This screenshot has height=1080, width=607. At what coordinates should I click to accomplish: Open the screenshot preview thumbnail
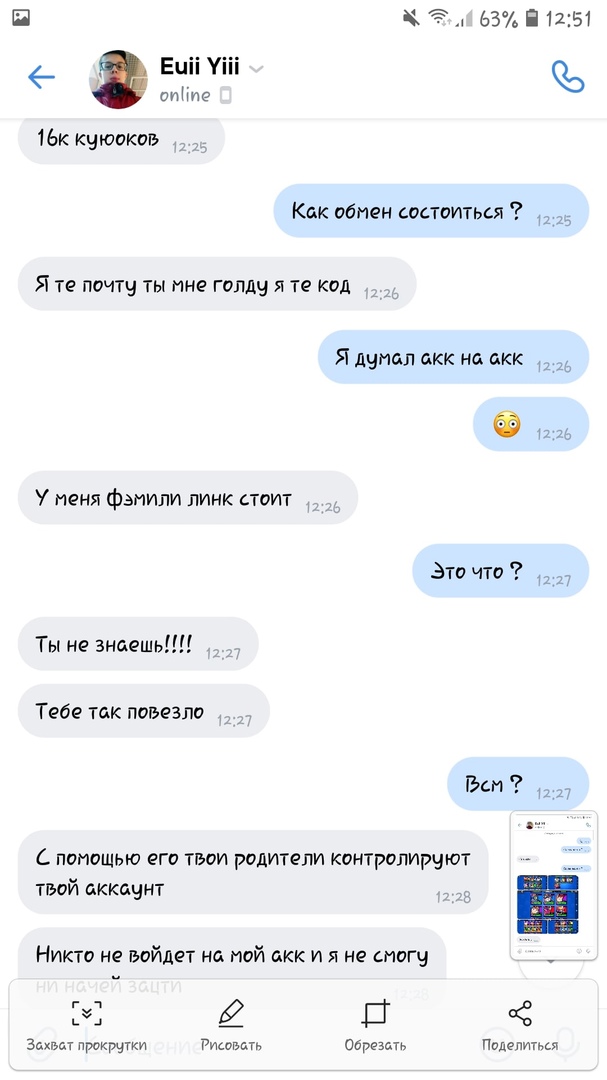553,886
